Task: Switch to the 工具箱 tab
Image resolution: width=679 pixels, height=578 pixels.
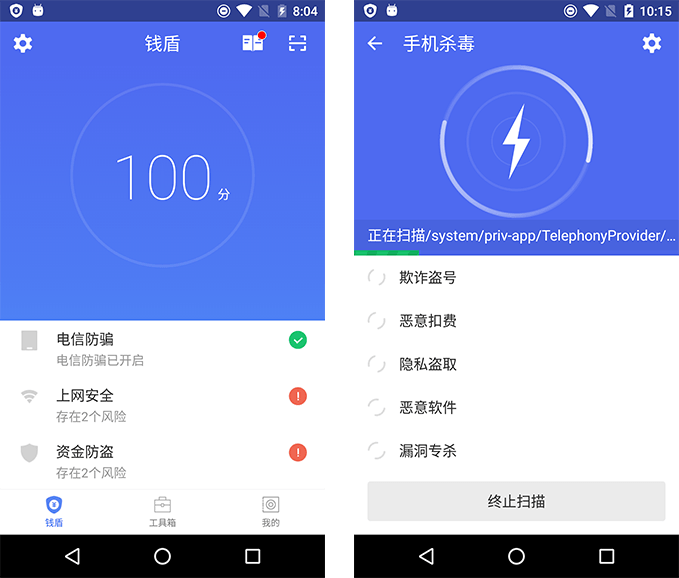Action: (x=162, y=511)
